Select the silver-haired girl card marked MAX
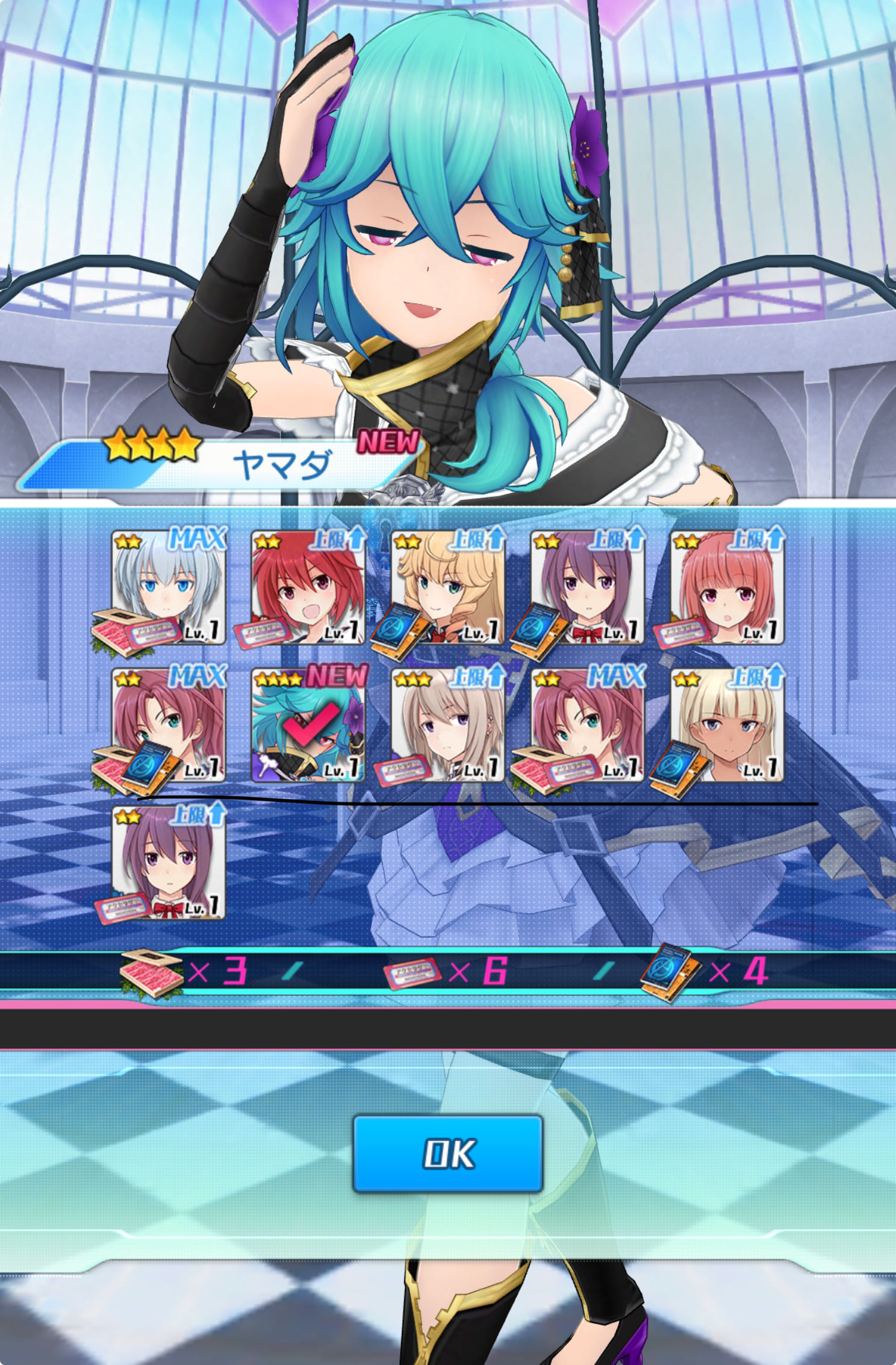Screen dimensions: 896x1365 [169, 587]
